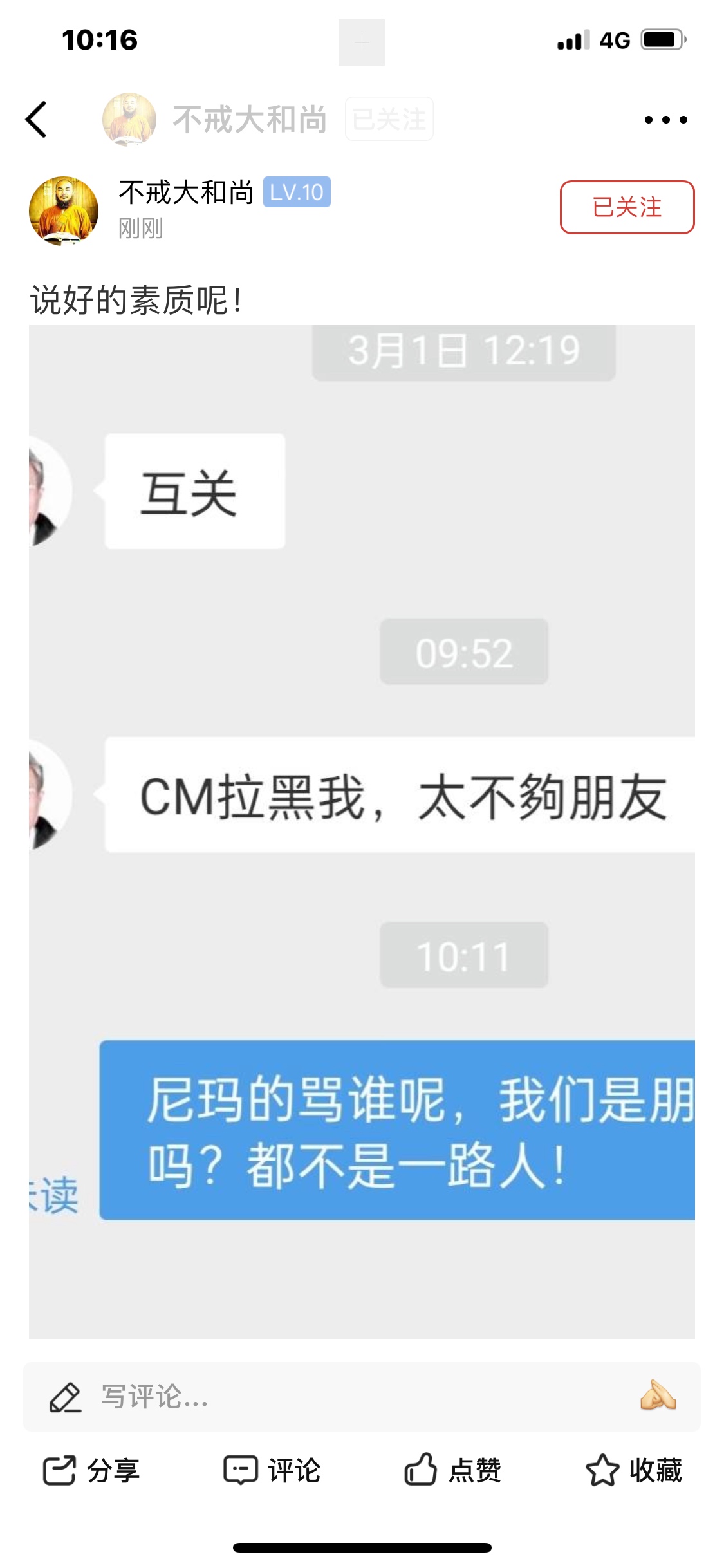Screen dimensions: 724x1568
Task: Like this post with 点赞
Action: tap(452, 1470)
